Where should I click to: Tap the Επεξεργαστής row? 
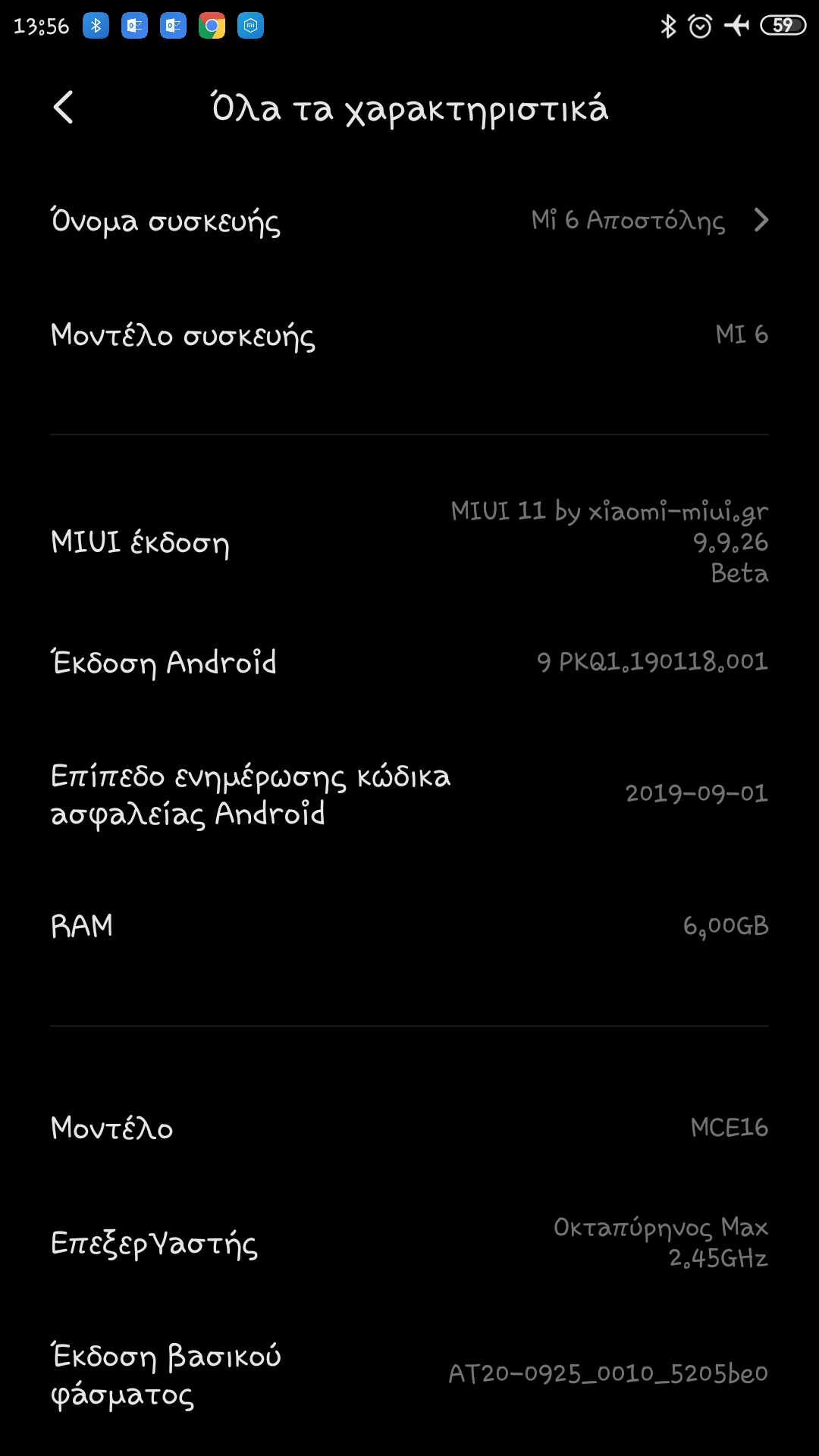tap(409, 1243)
